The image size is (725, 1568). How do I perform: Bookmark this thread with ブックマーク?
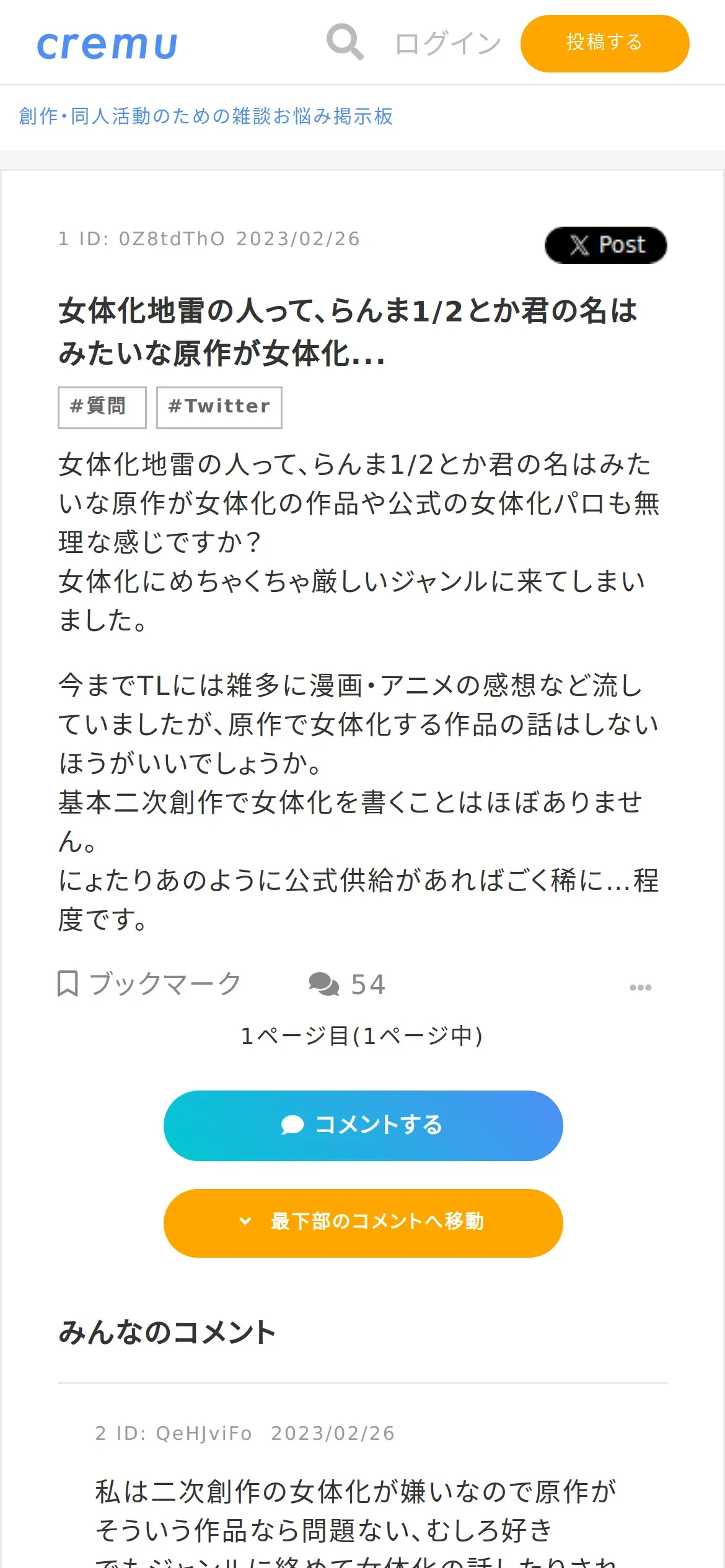click(149, 983)
